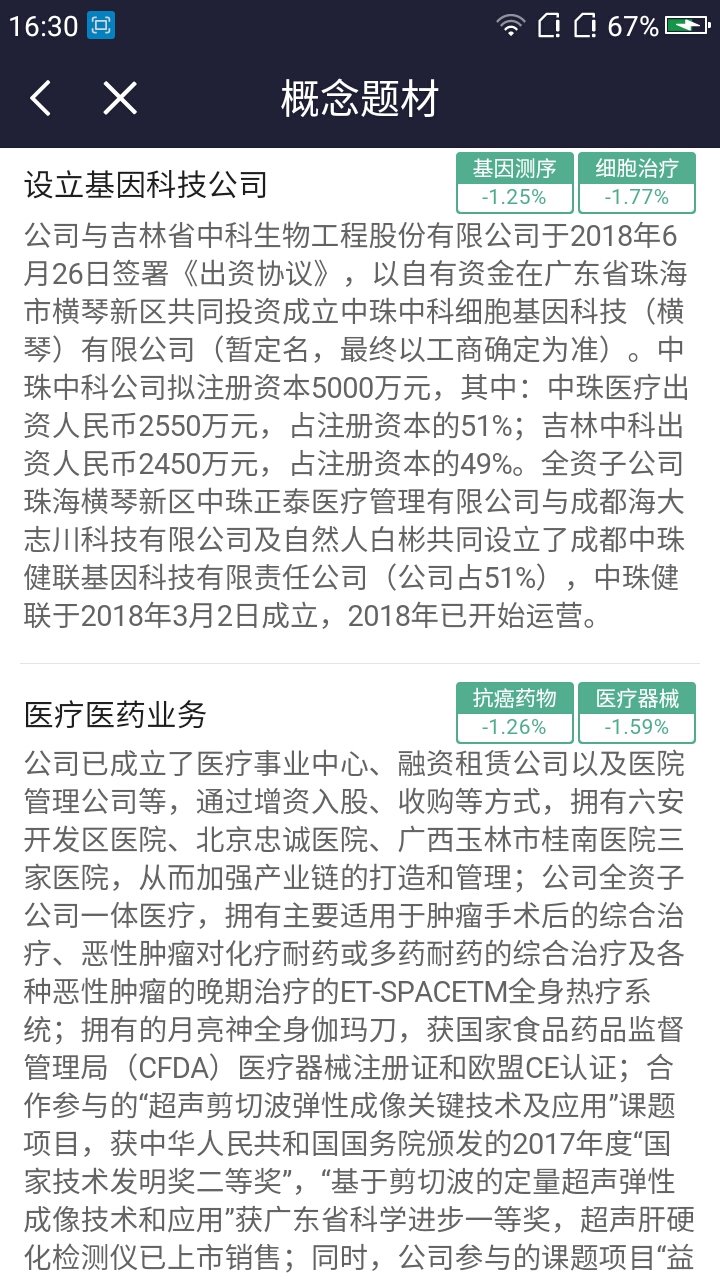The image size is (720, 1280).
Task: View the 医疗器械 concept chip
Action: (636, 713)
